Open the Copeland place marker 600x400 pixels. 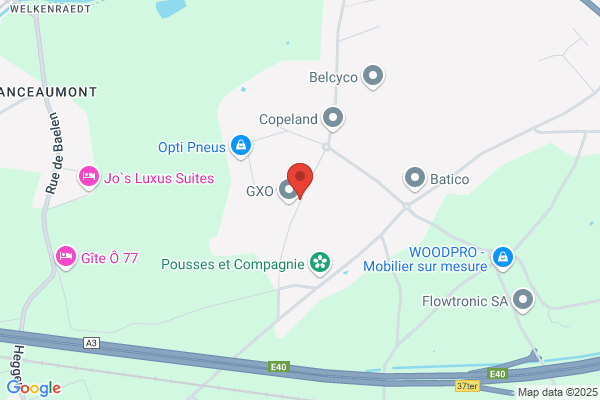pos(333,119)
